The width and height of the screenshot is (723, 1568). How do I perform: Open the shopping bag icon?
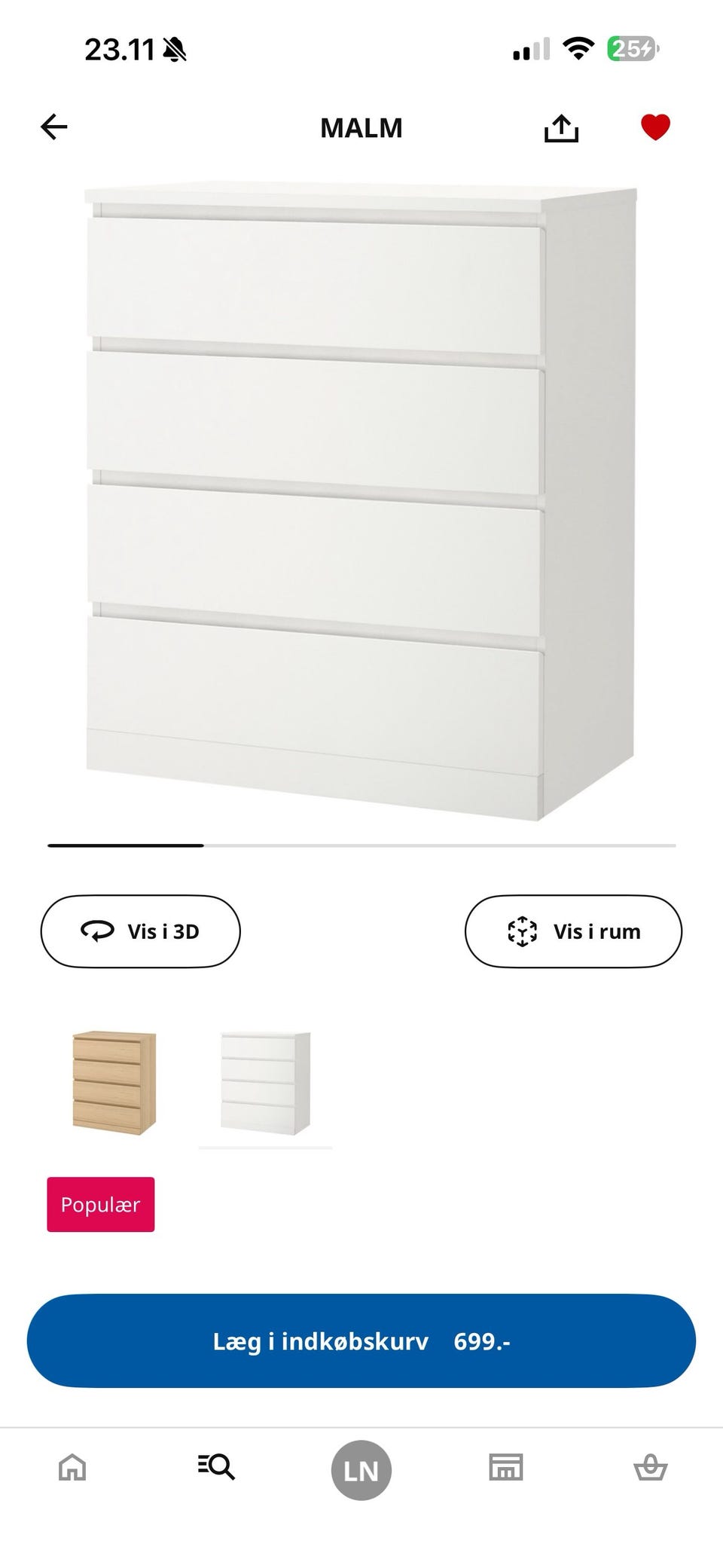pyautogui.click(x=651, y=1468)
